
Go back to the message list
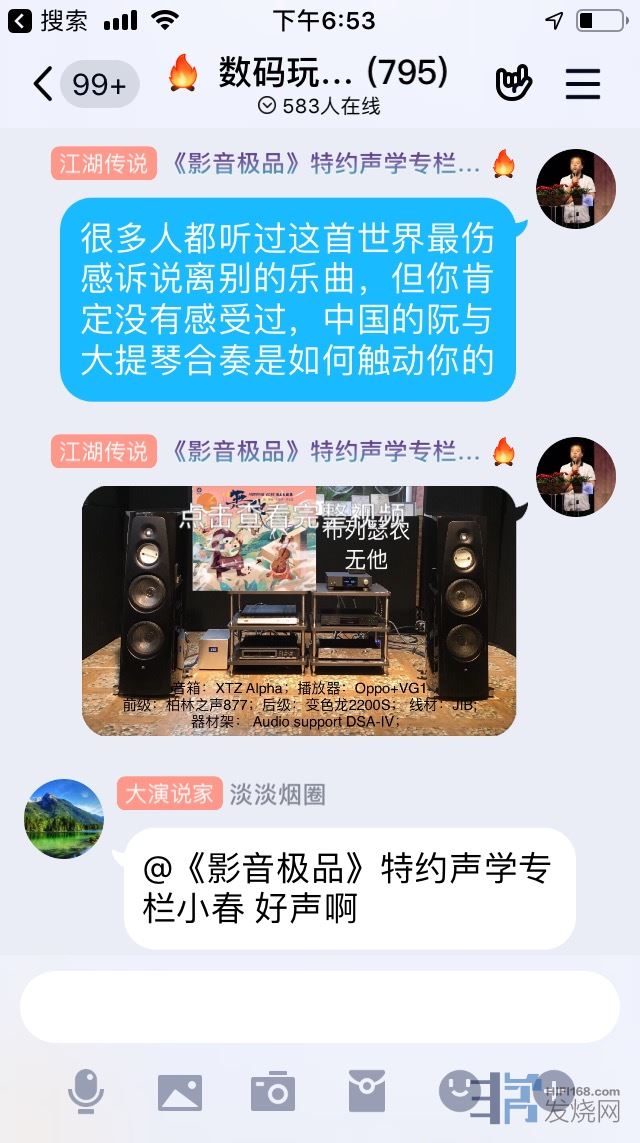click(42, 84)
